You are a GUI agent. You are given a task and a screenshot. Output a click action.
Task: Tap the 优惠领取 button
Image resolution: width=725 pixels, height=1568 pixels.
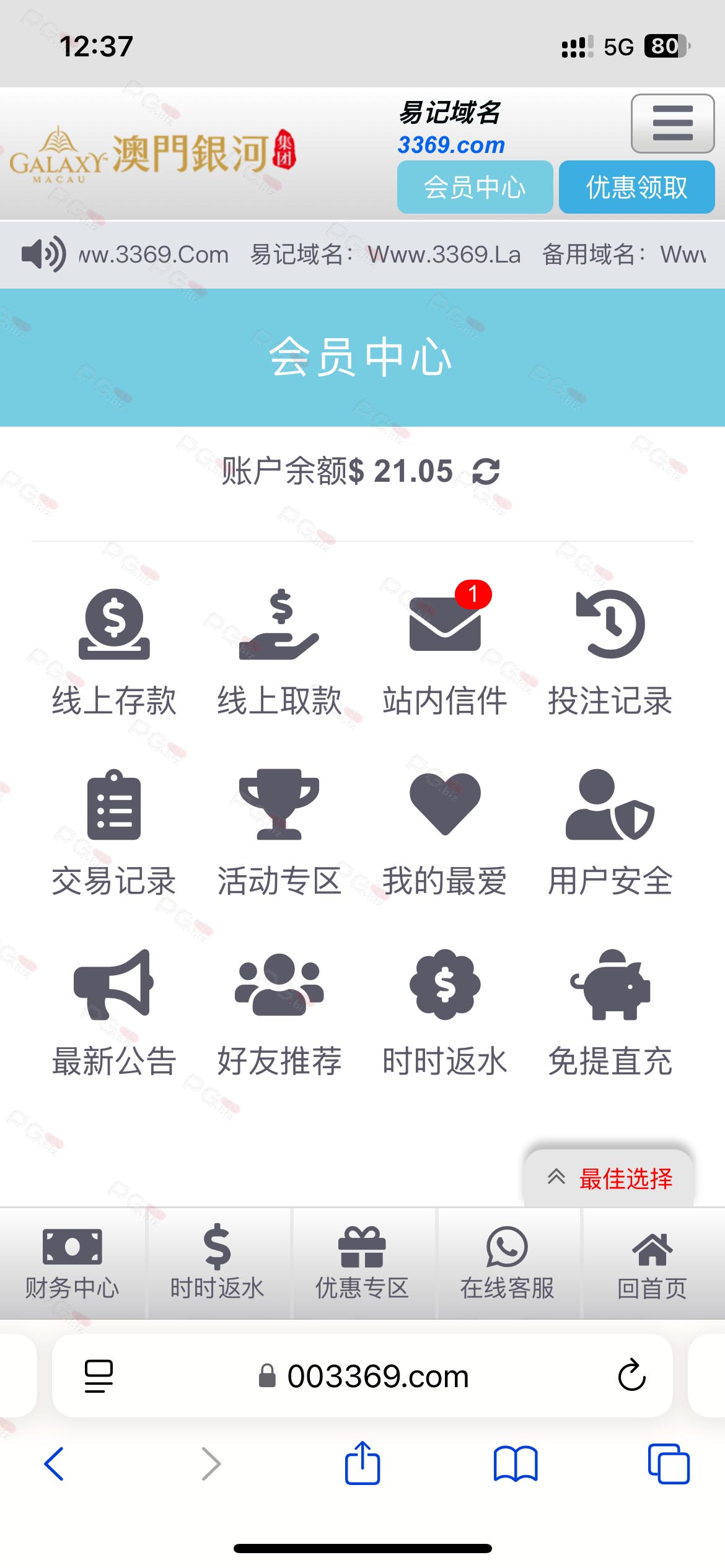637,187
